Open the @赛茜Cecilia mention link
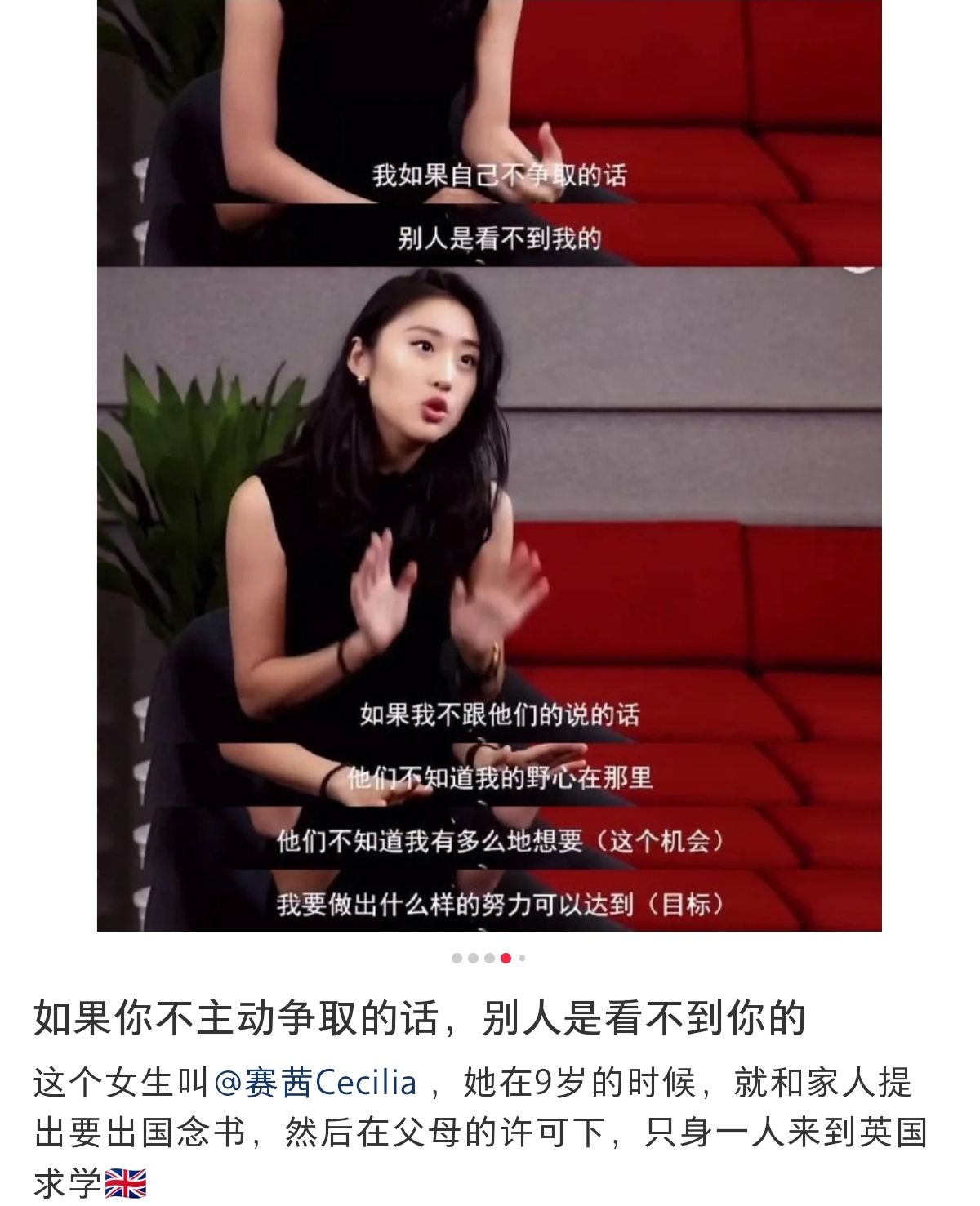Screen dimensions: 980x1206 pos(315,1084)
